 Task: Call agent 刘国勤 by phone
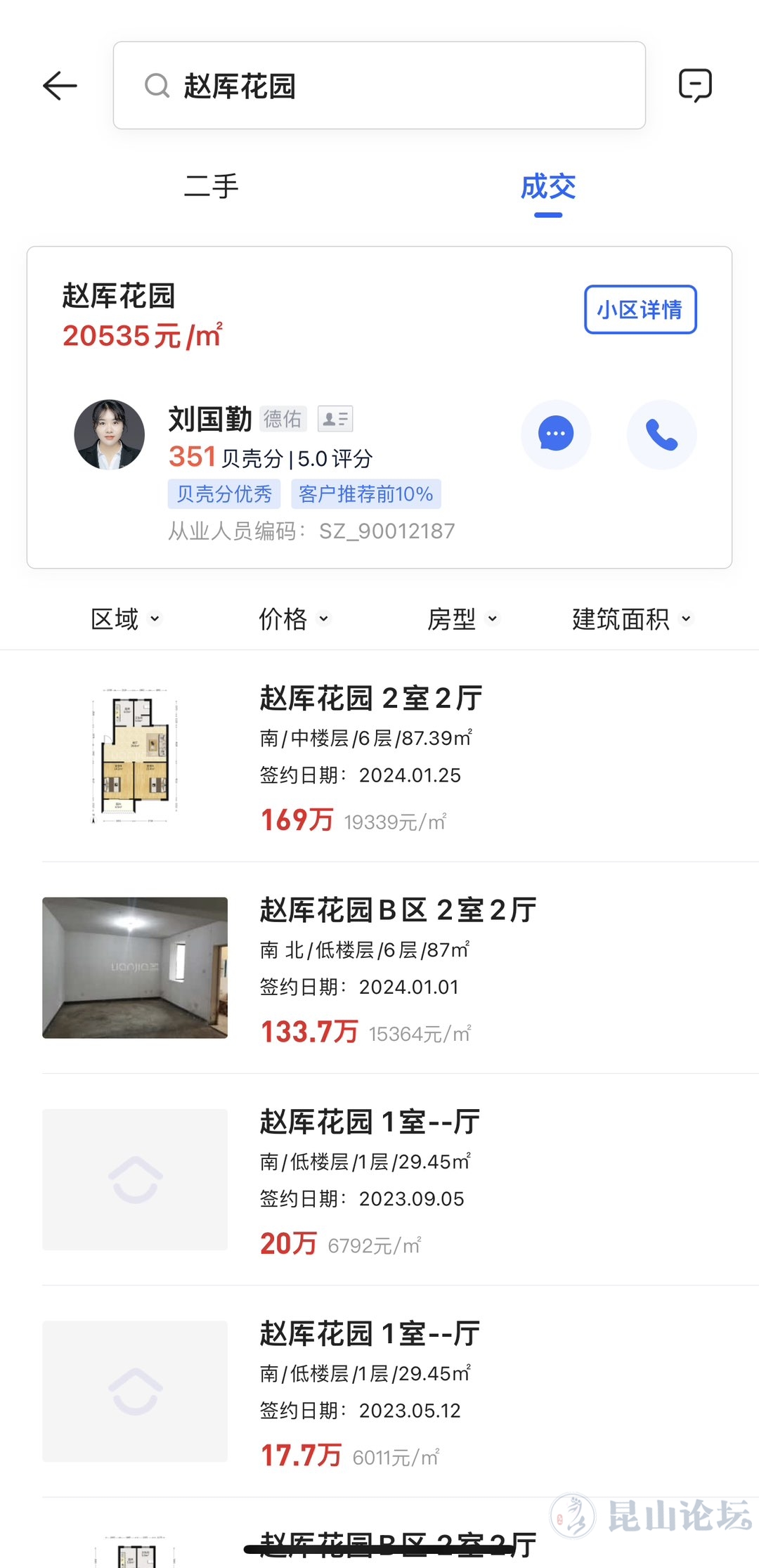point(661,434)
